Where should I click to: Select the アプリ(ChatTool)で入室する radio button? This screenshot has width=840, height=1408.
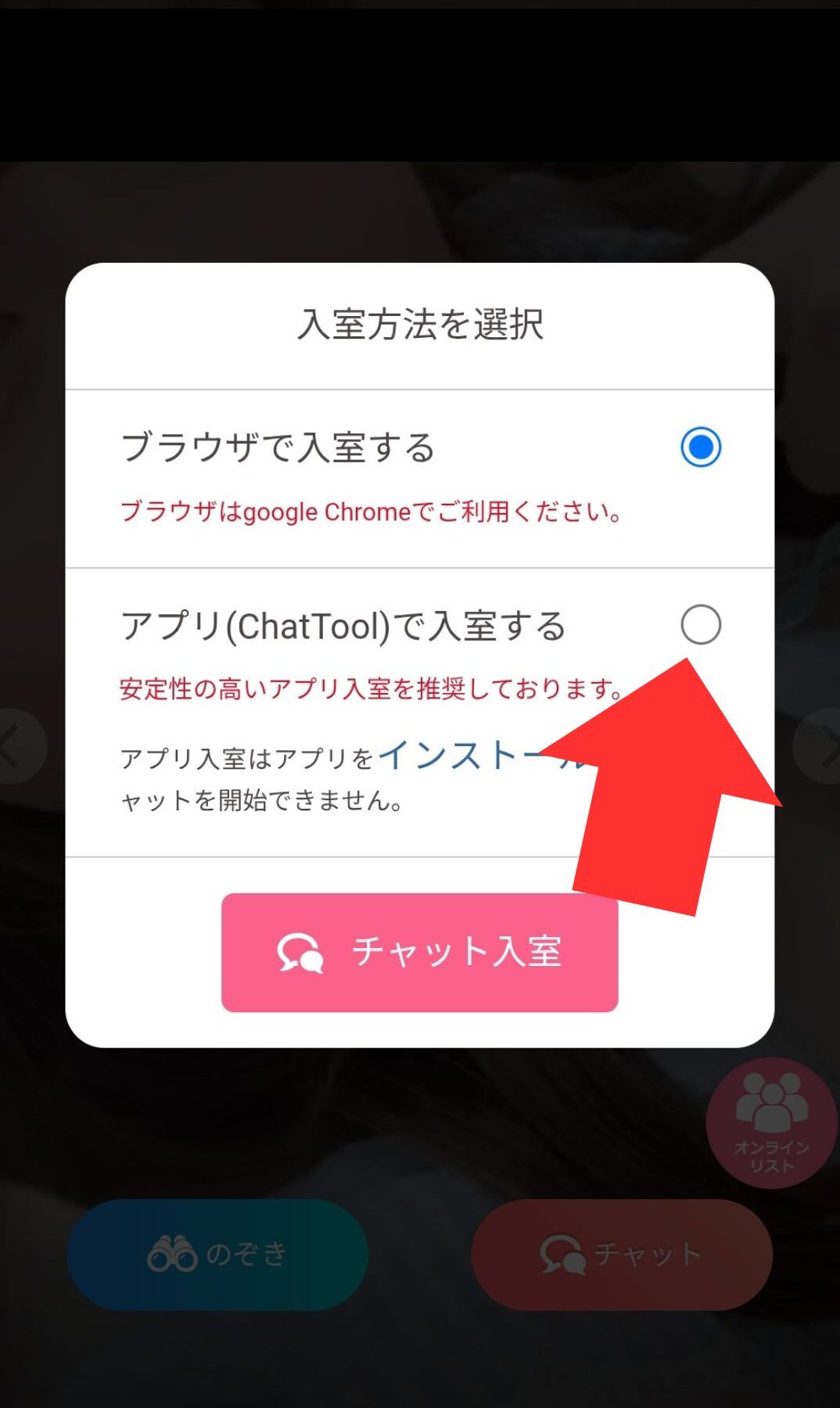[700, 625]
